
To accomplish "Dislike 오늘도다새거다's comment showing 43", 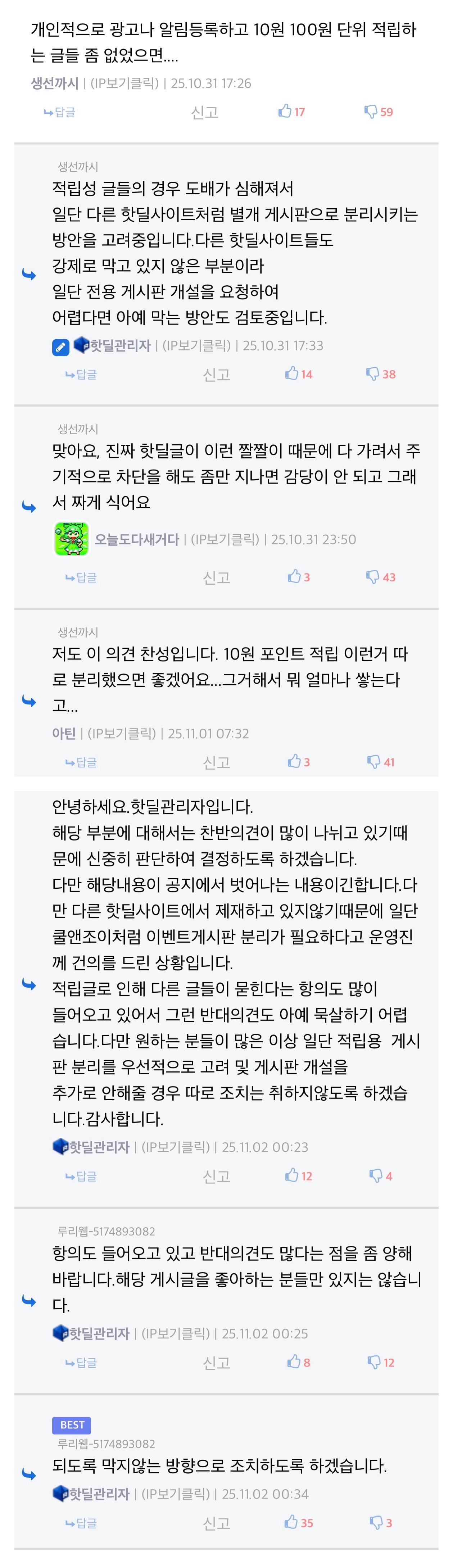I will click(381, 577).
